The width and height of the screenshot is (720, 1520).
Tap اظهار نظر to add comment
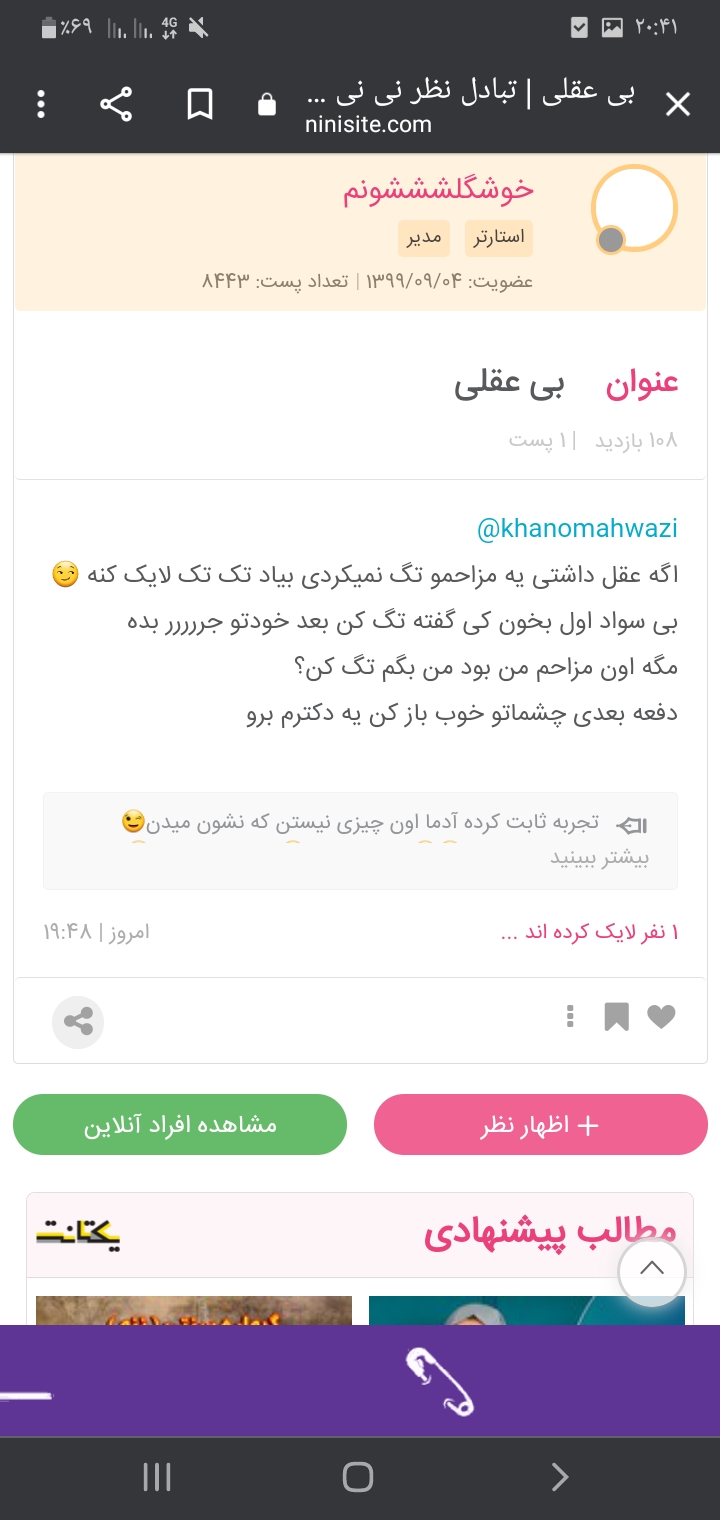click(x=540, y=1125)
